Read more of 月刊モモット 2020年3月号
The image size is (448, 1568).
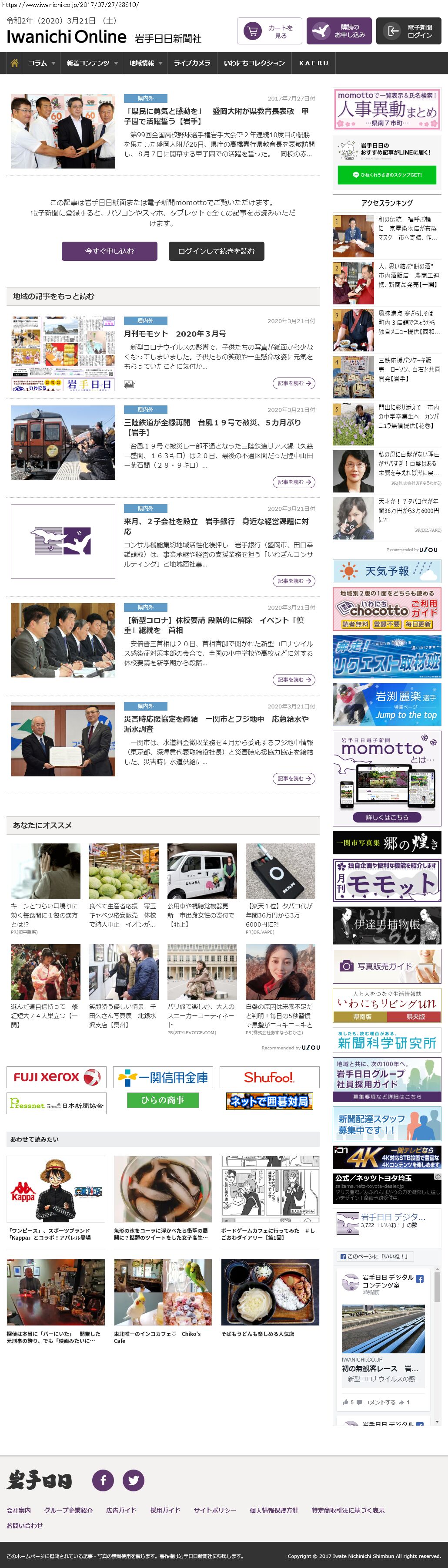294,384
